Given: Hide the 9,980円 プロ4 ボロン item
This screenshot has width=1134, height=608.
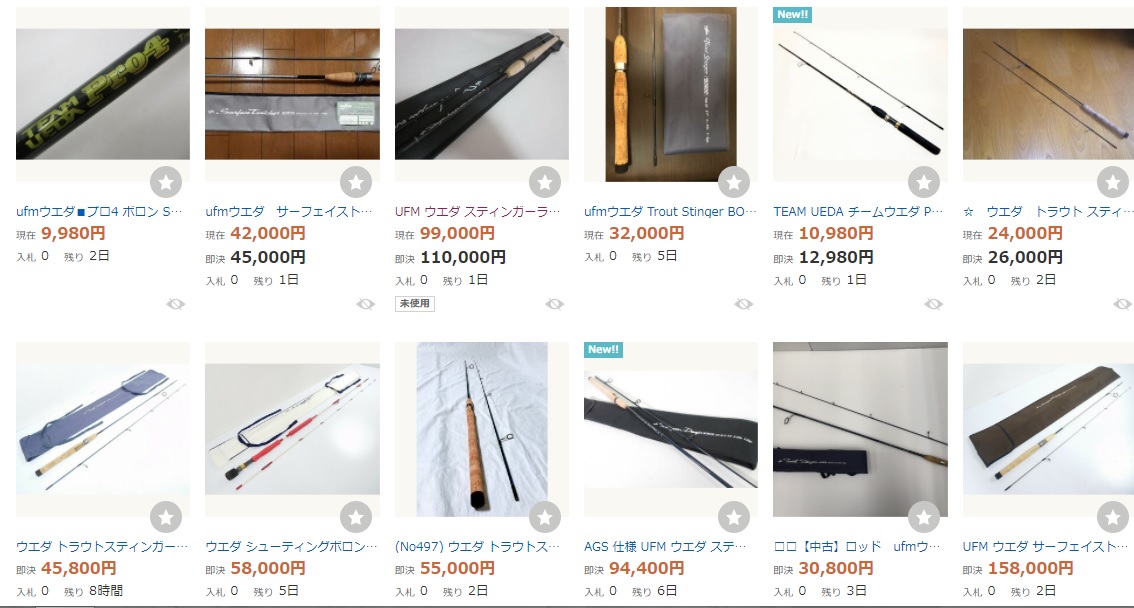Looking at the screenshot, I should 175,304.
